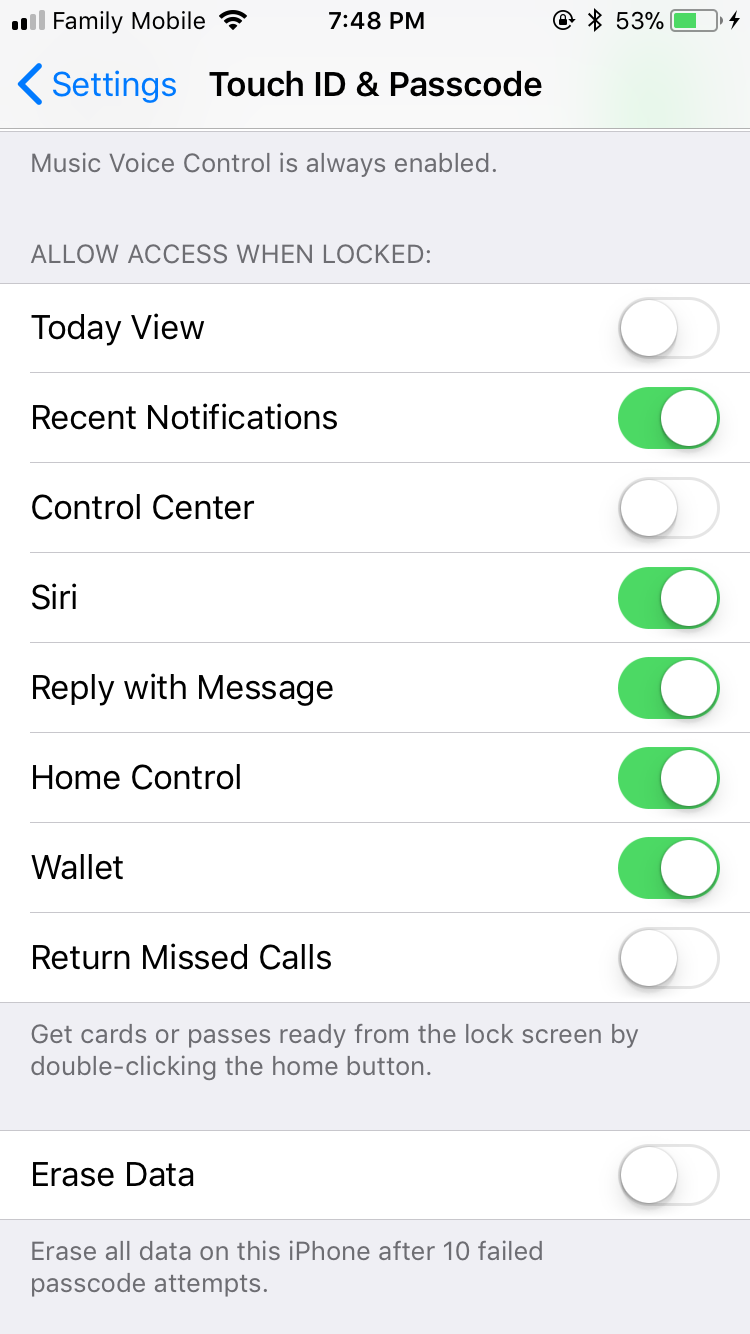The width and height of the screenshot is (750, 1334).
Task: Enable Today View when locked
Action: point(668,328)
